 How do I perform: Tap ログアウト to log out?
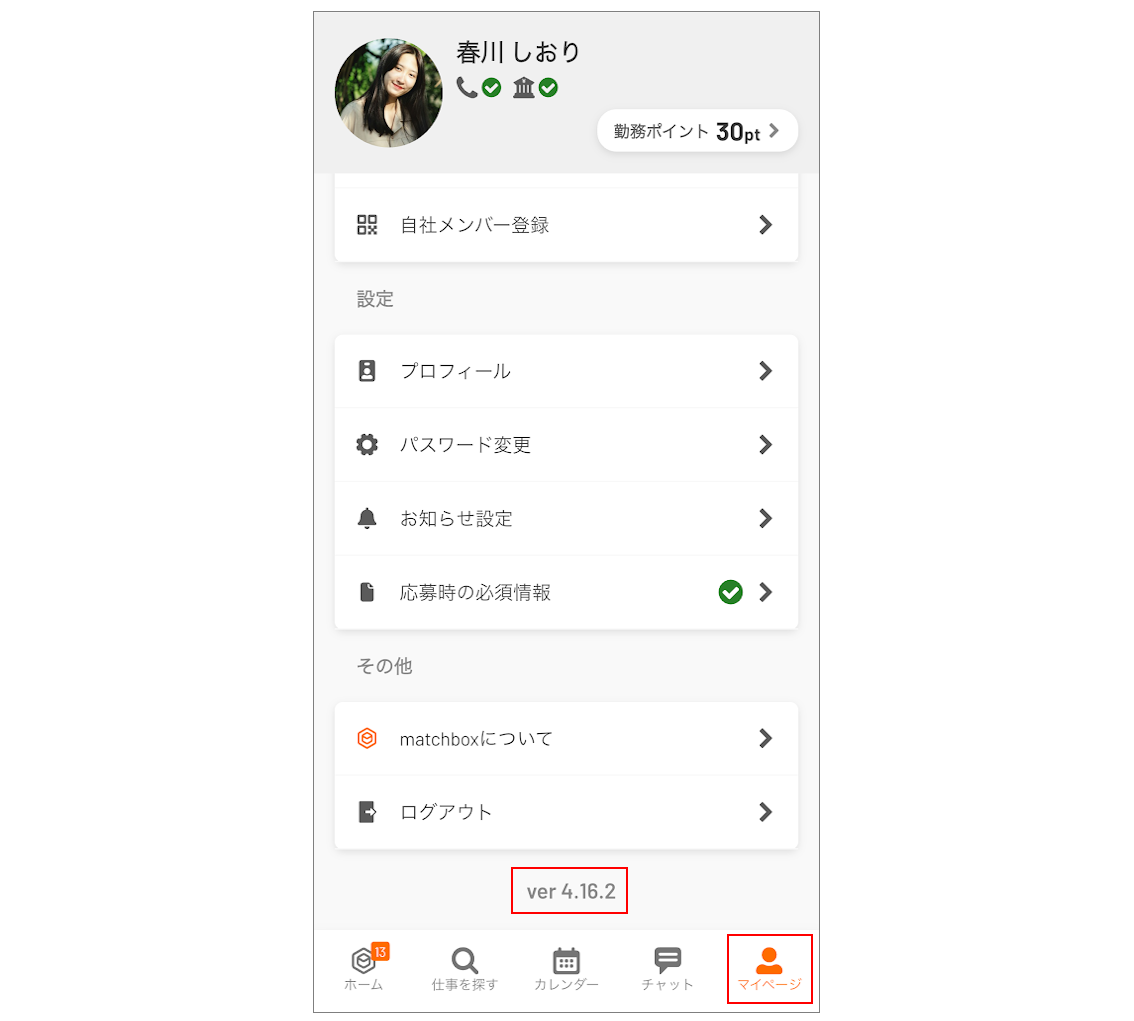click(566, 812)
